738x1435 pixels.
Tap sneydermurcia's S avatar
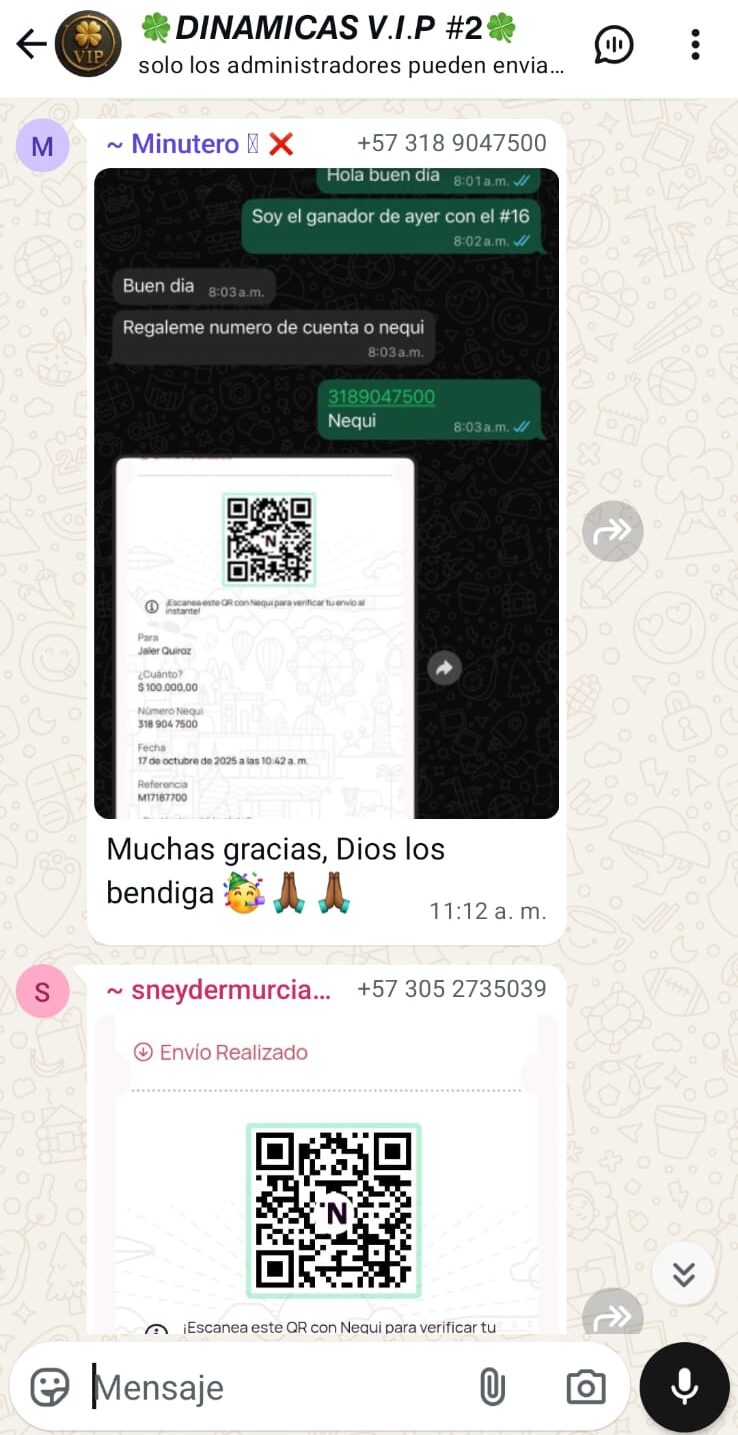(x=42, y=992)
